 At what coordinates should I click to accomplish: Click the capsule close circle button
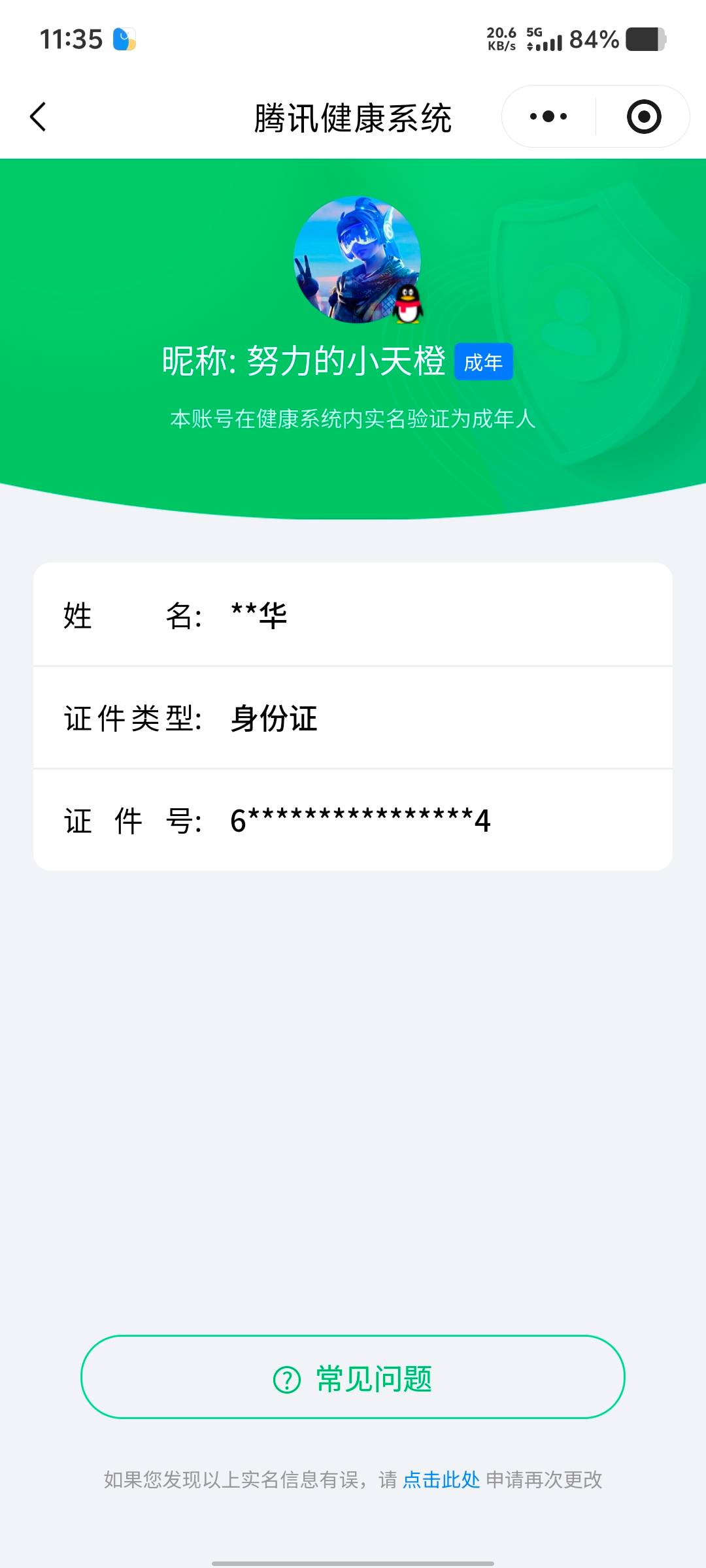tap(643, 116)
